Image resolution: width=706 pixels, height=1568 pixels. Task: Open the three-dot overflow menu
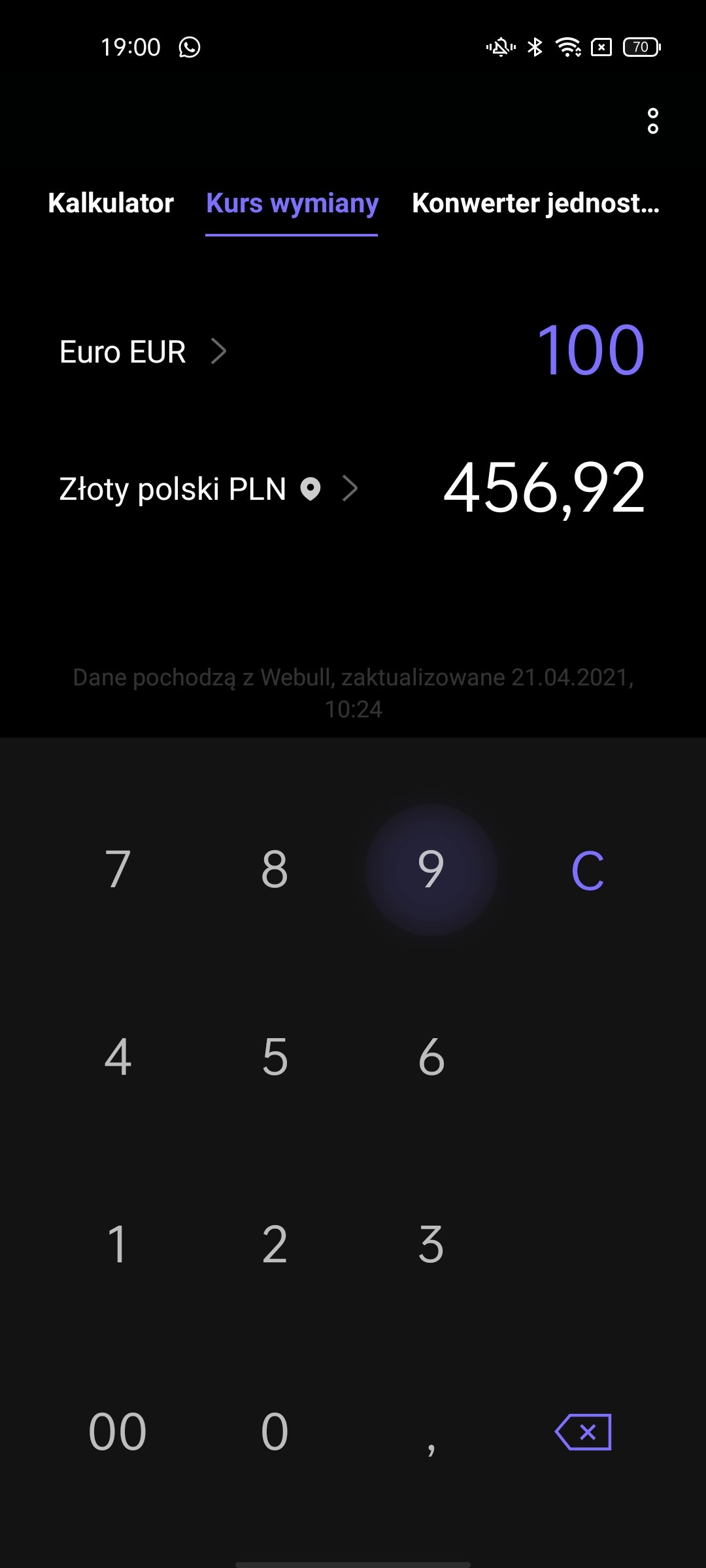click(x=652, y=121)
